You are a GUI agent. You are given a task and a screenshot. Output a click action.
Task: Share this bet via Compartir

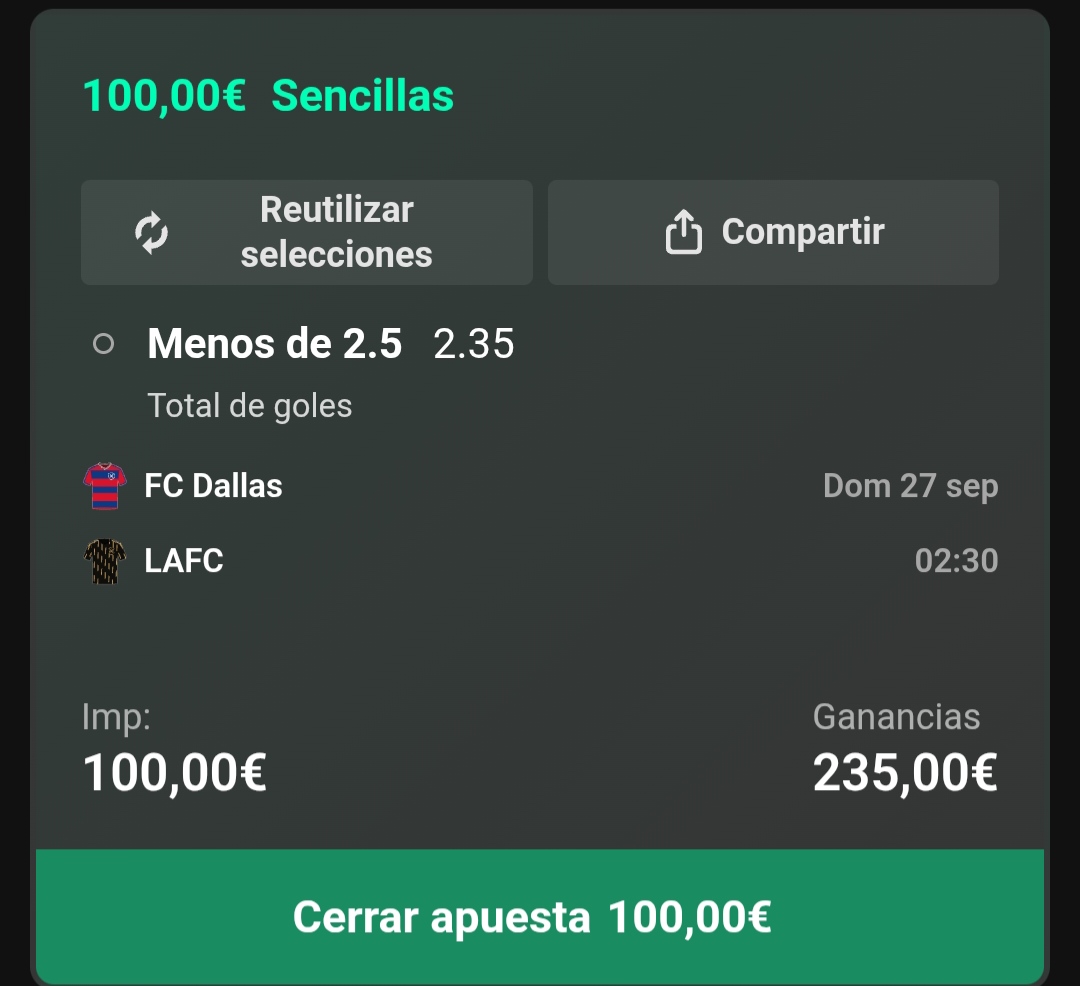(x=773, y=233)
